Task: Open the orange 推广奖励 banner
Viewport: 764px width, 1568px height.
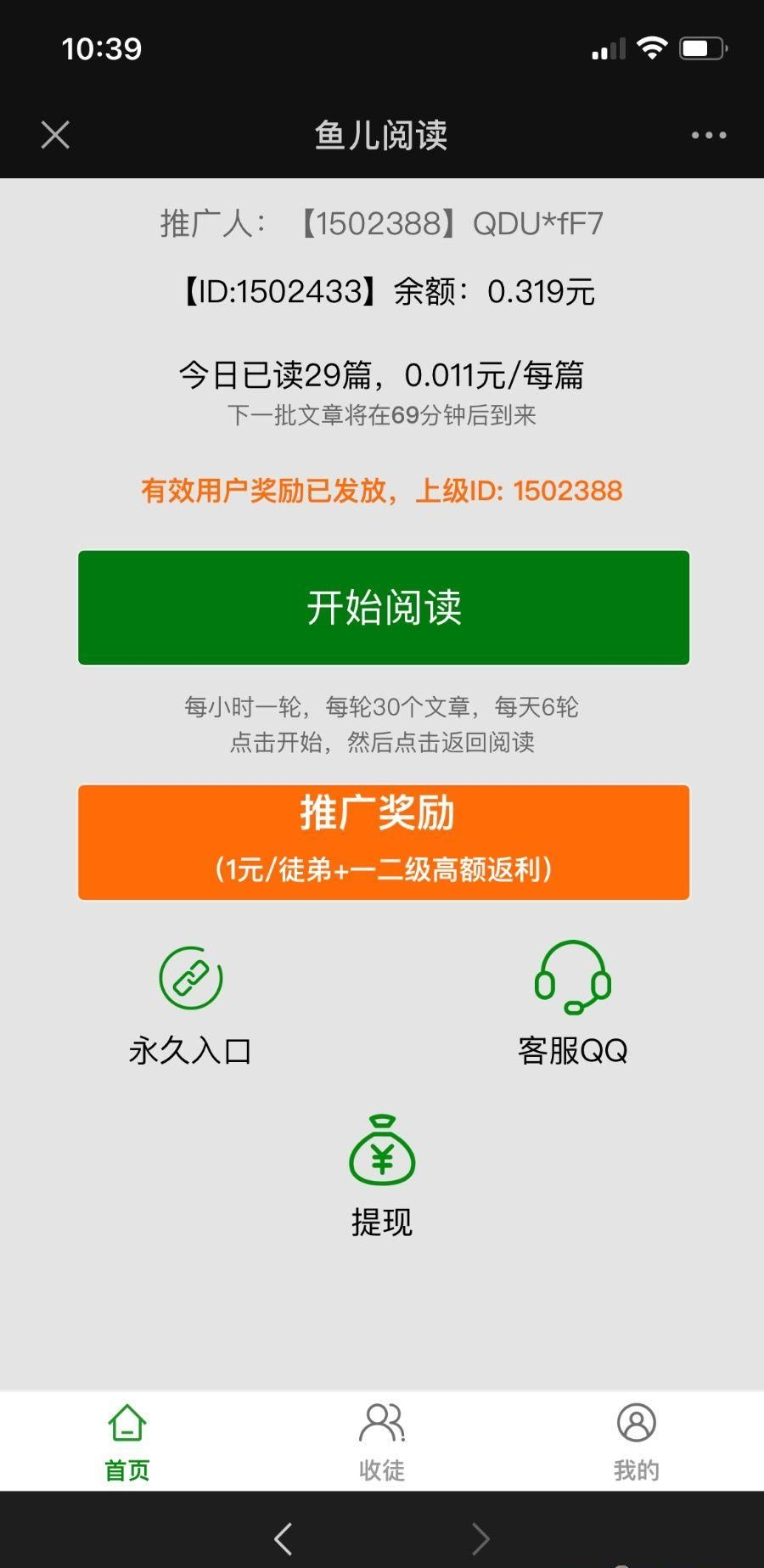Action: pyautogui.click(x=384, y=842)
